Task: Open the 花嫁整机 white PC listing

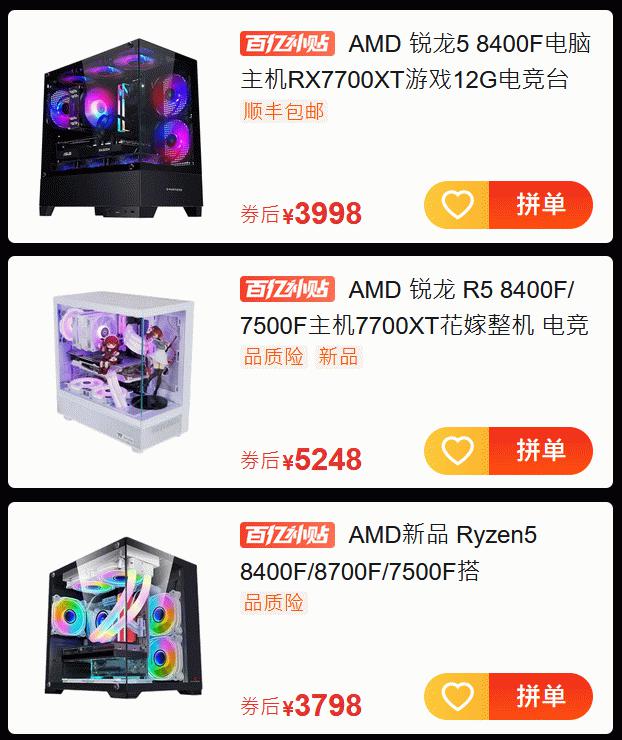Action: (414, 307)
